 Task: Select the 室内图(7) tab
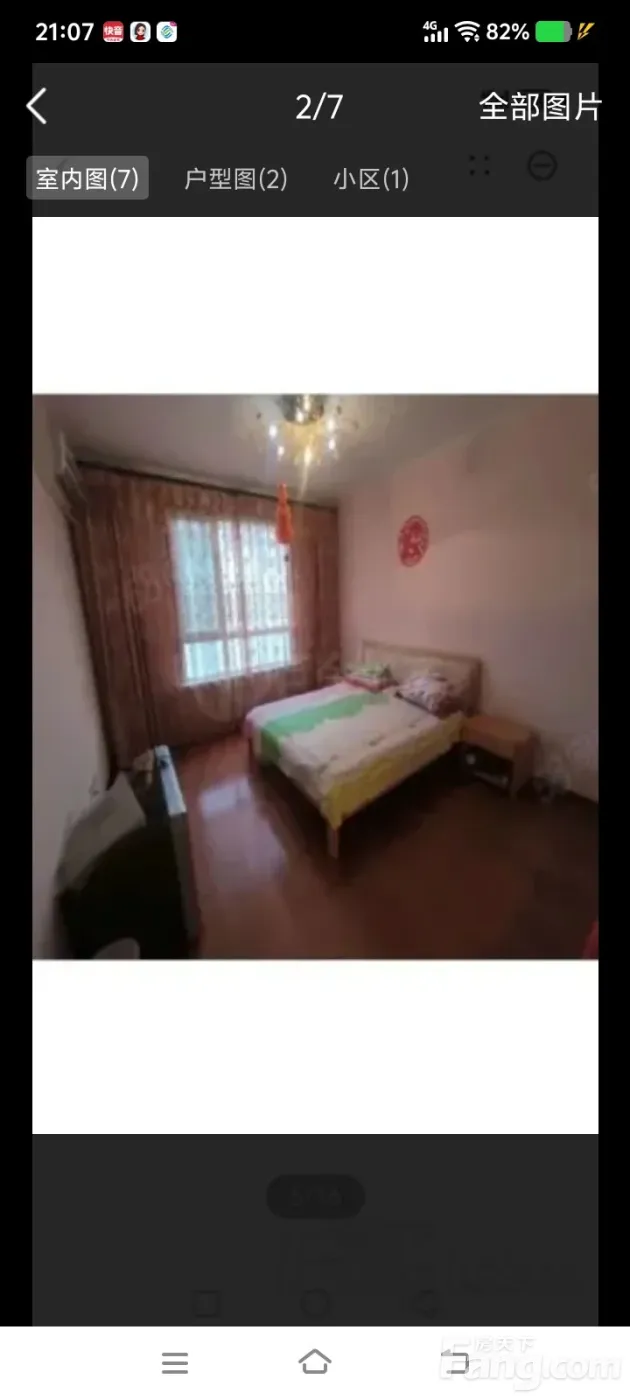point(87,179)
